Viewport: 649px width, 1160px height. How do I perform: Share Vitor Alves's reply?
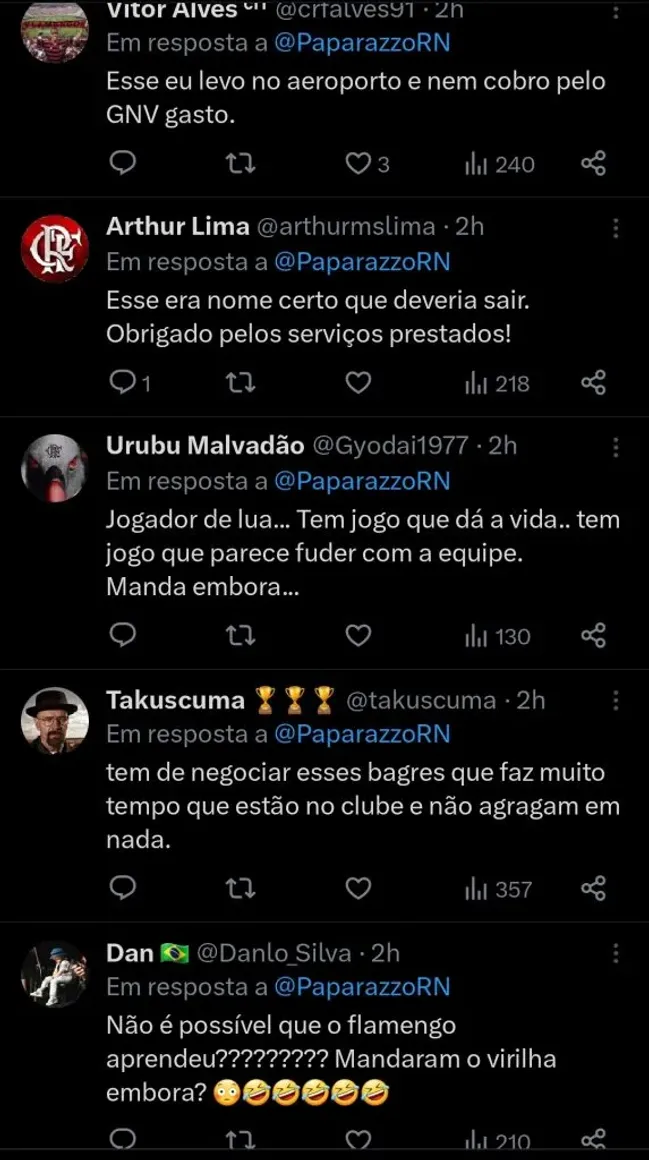(593, 164)
